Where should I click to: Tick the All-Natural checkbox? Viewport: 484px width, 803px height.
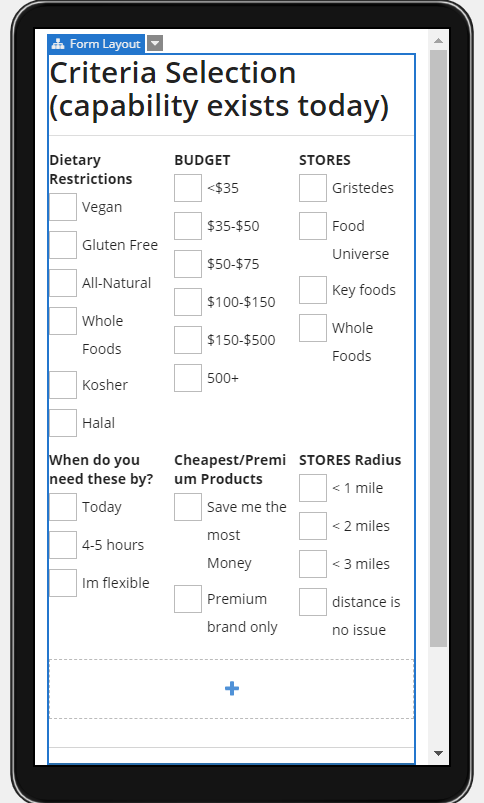(63, 283)
